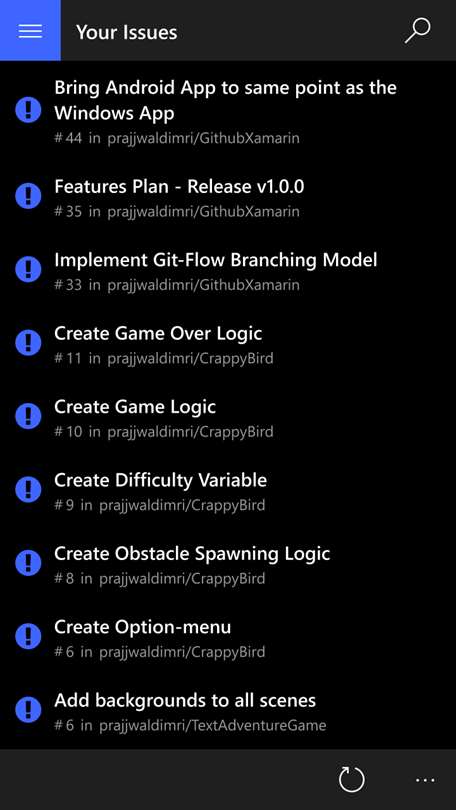Open issue #44 Bring Android App
Image resolution: width=456 pixels, height=810 pixels.
(228, 112)
